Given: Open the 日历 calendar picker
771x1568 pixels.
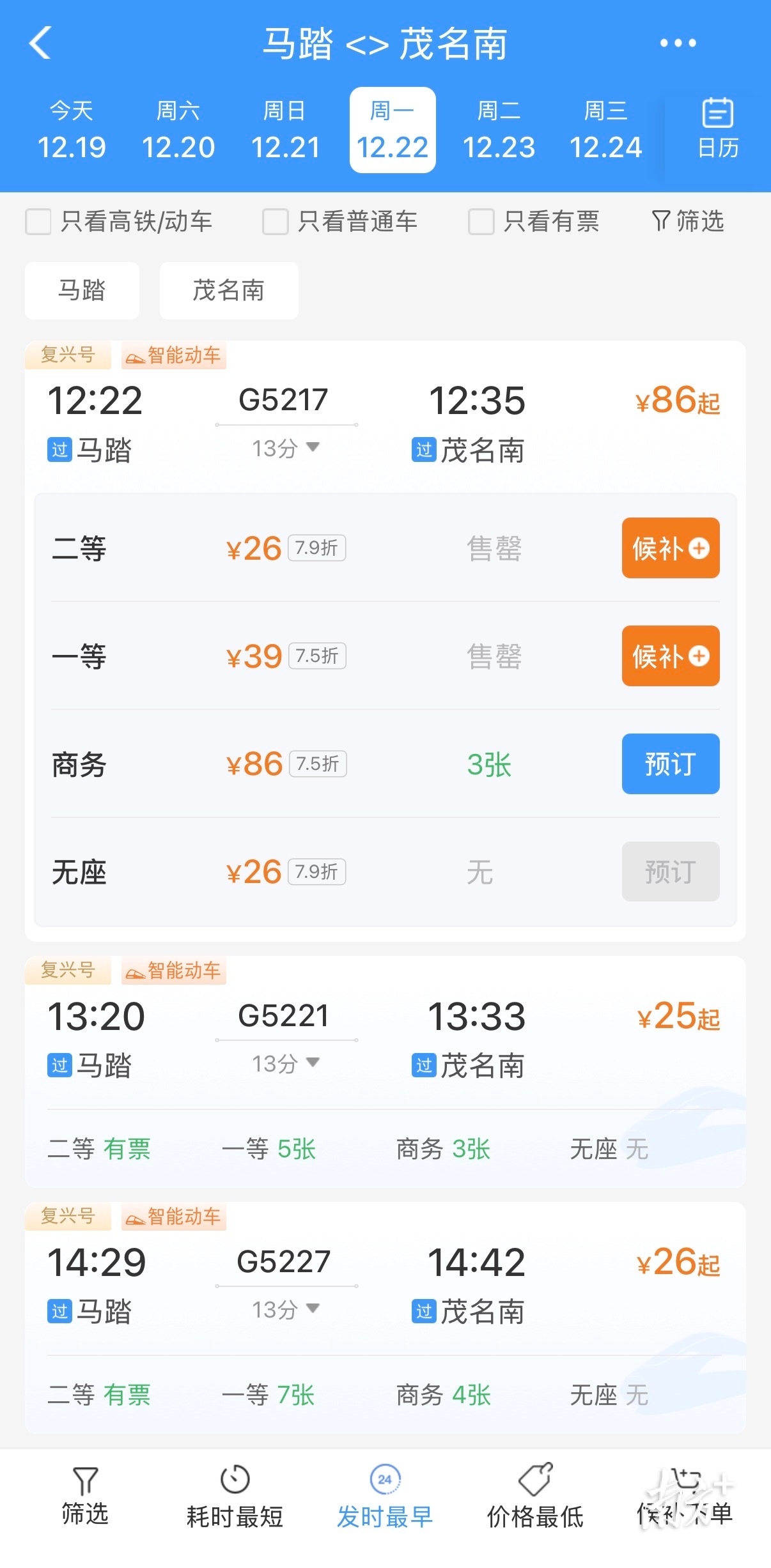Looking at the screenshot, I should tap(717, 129).
